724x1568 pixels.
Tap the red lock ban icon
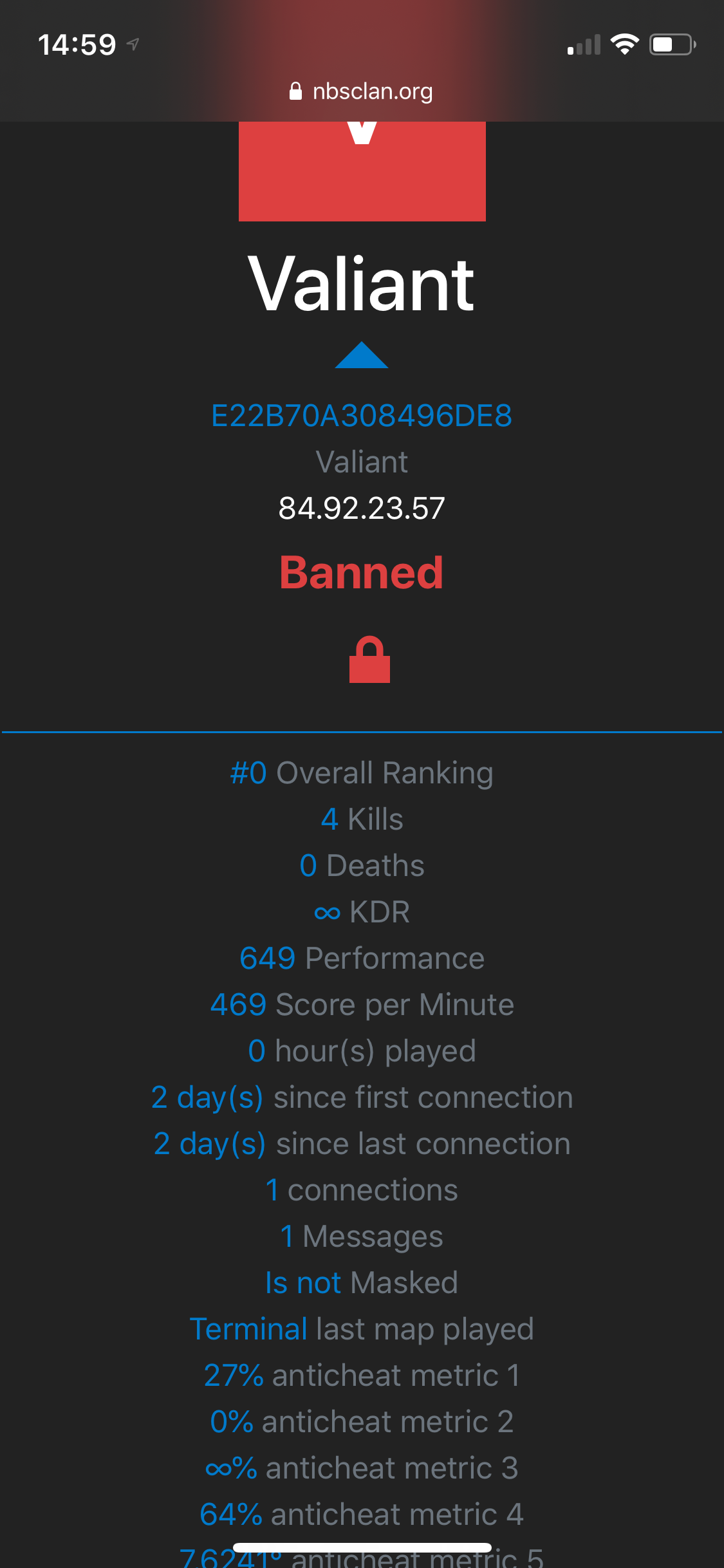click(369, 660)
